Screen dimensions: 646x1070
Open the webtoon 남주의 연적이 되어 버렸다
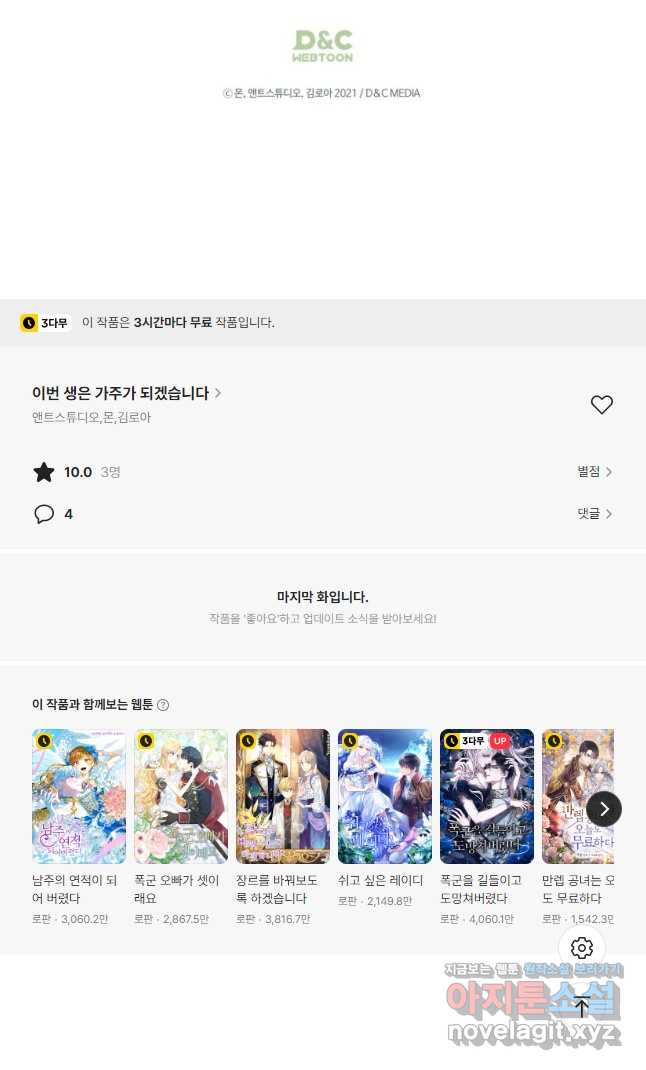(79, 796)
